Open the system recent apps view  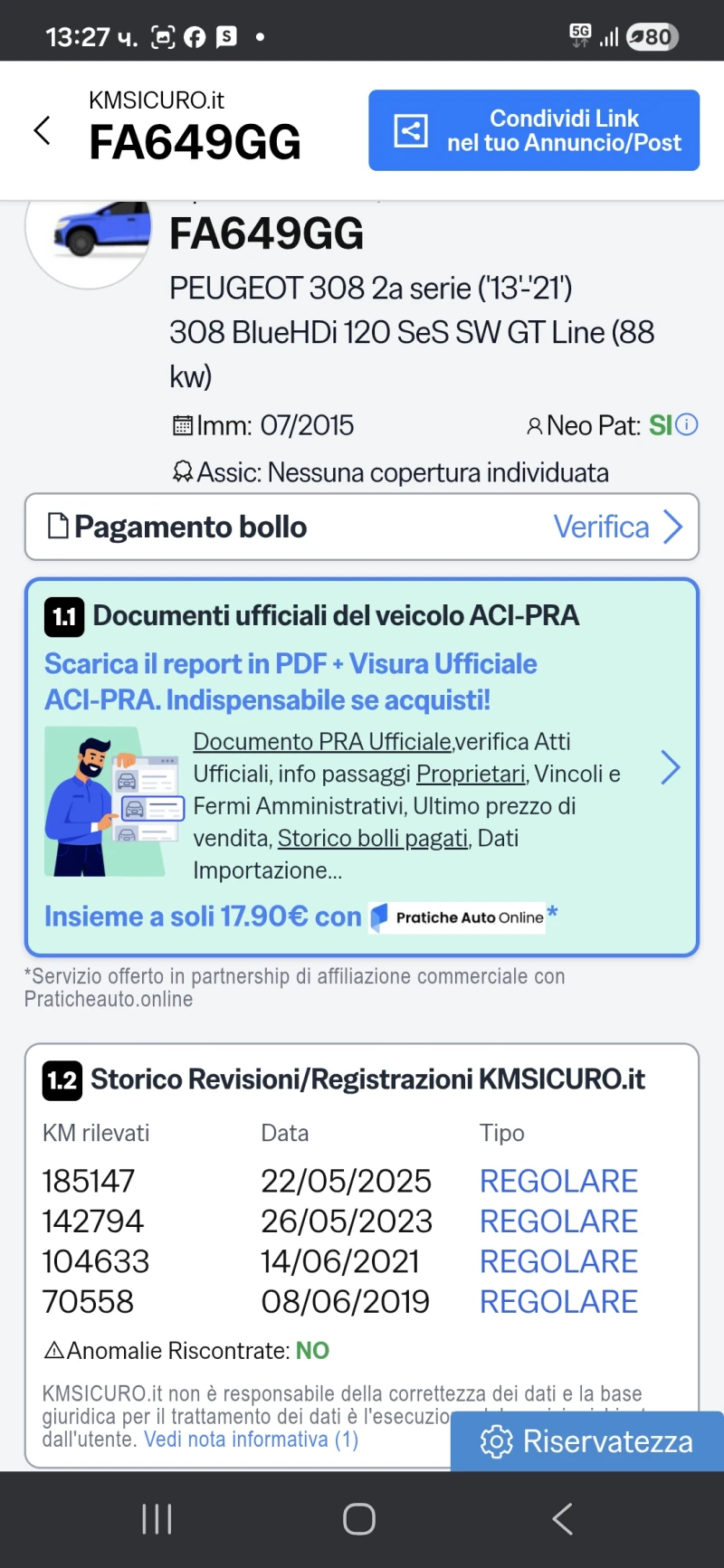point(157,1519)
